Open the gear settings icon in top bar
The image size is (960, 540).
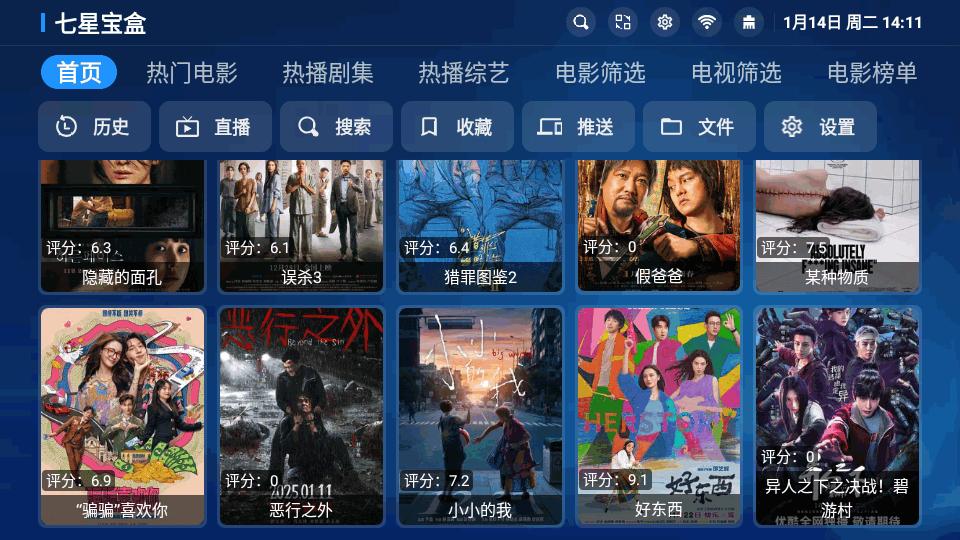click(664, 22)
